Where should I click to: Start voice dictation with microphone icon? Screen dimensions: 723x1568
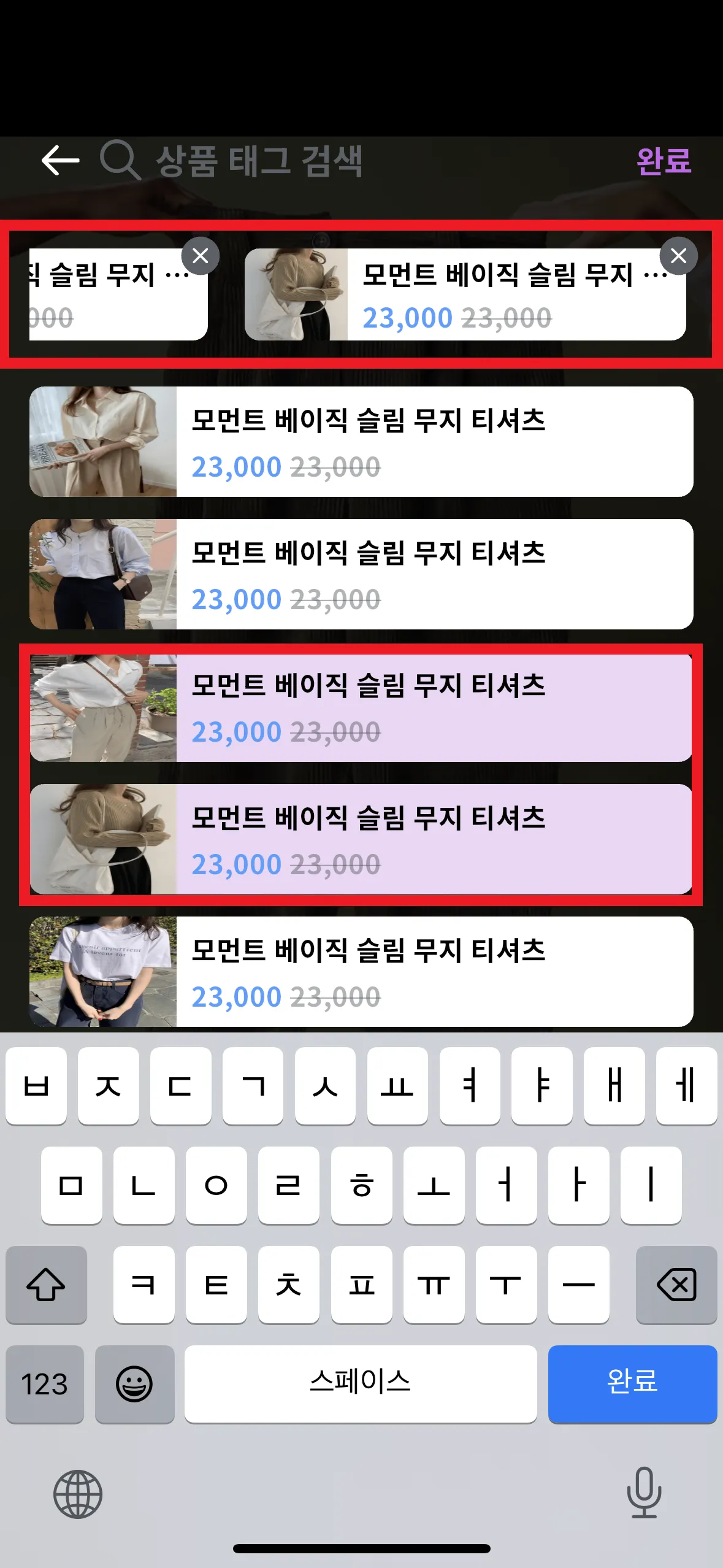(644, 1492)
